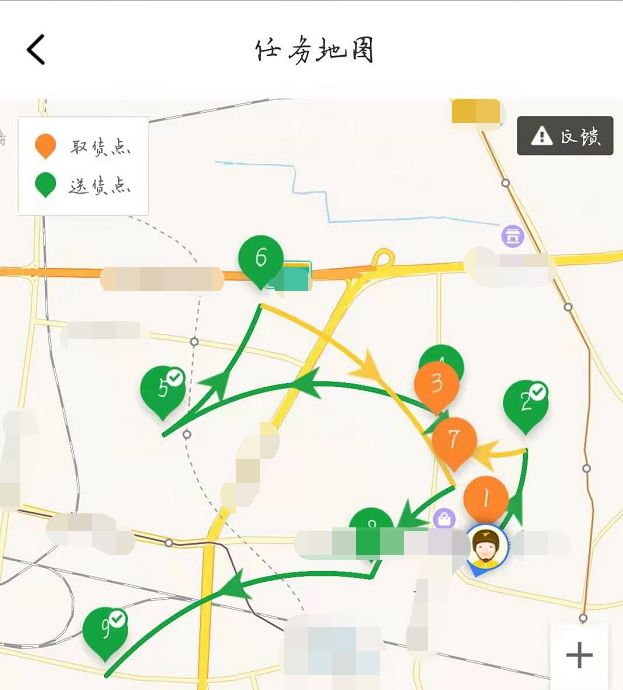The image size is (623, 690).
Task: Select delivery point marker 5
Action: click(x=163, y=388)
